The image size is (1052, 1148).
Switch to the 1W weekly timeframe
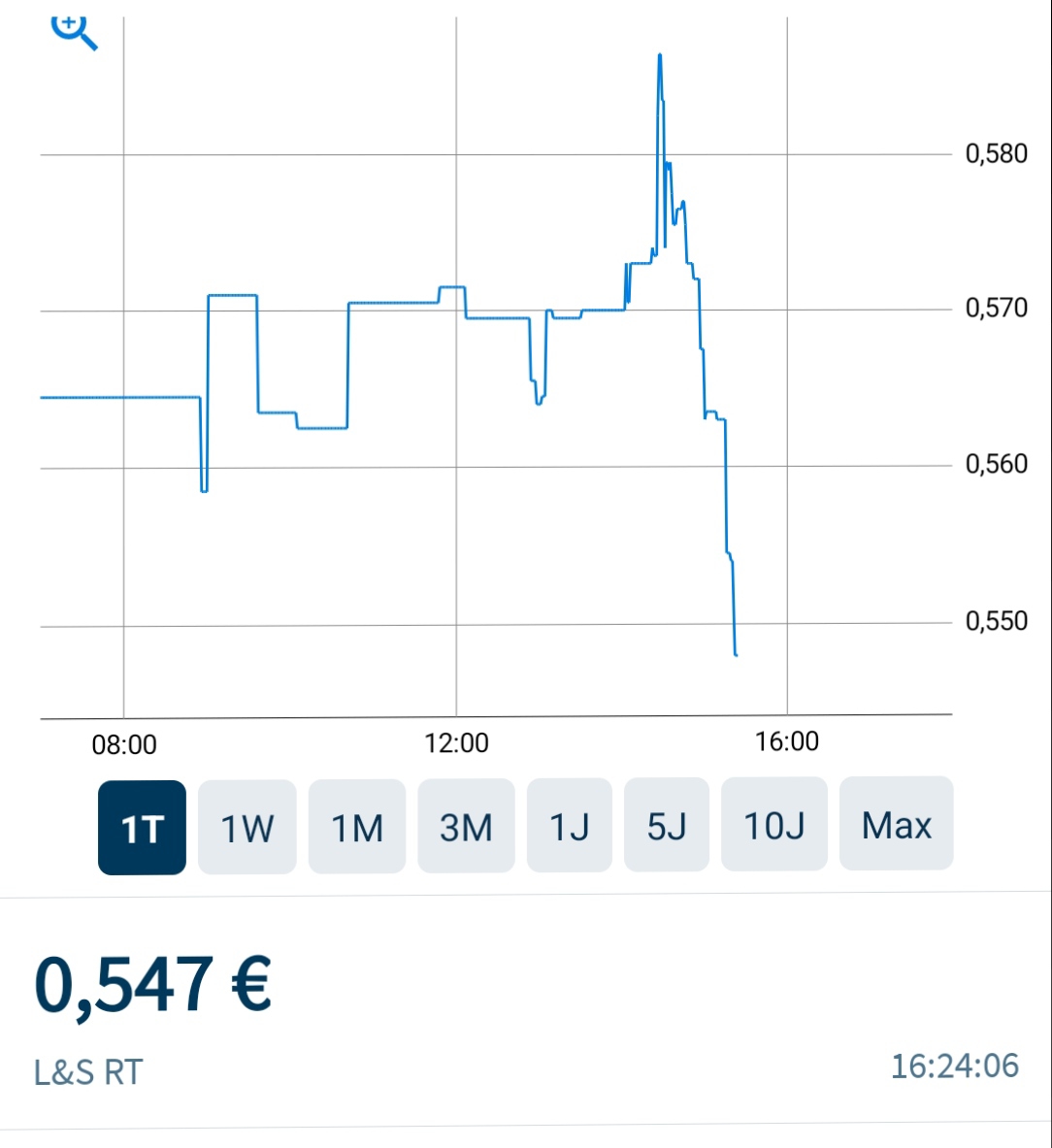[x=247, y=824]
